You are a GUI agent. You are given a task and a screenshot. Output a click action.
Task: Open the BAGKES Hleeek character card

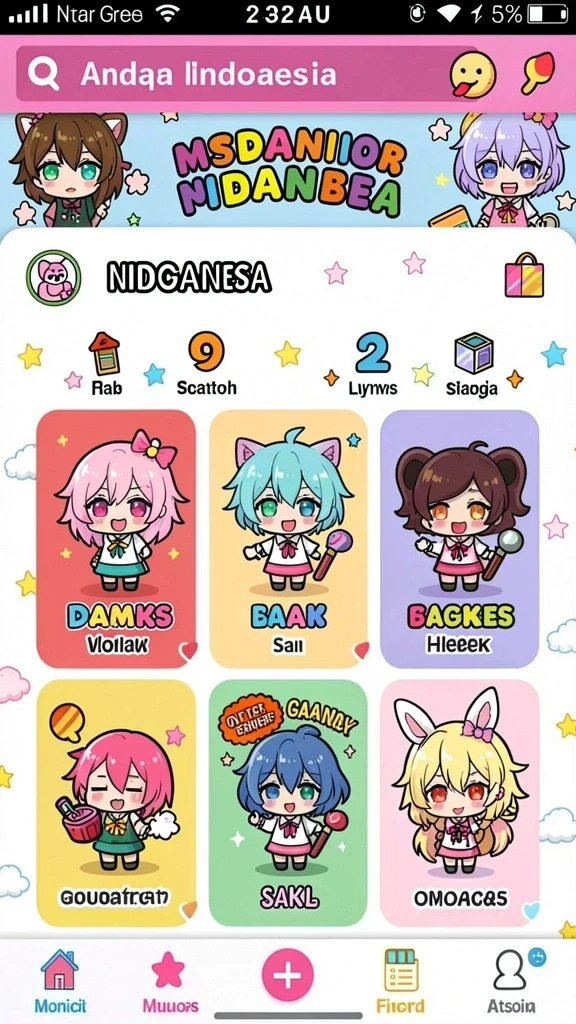point(460,539)
